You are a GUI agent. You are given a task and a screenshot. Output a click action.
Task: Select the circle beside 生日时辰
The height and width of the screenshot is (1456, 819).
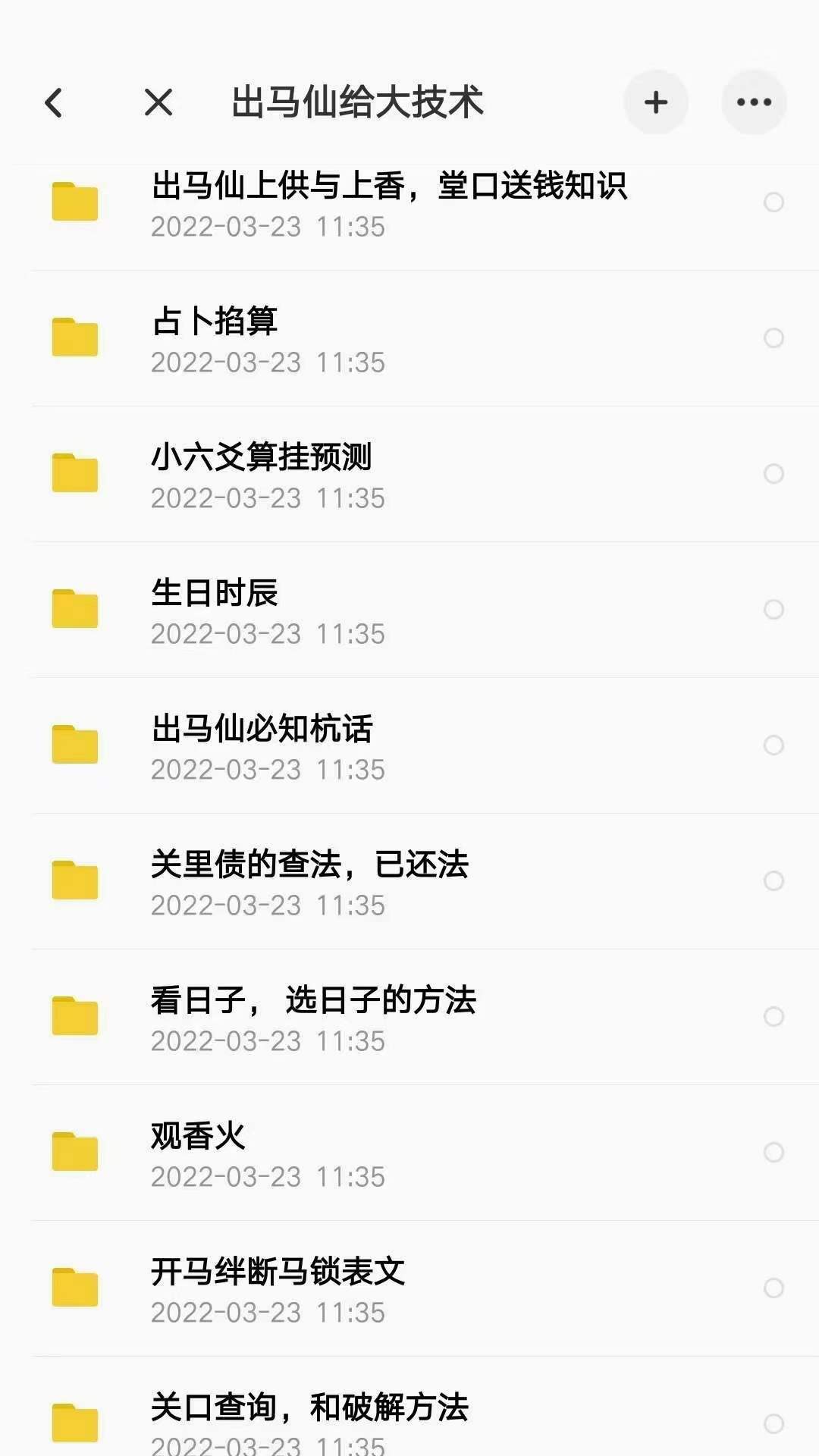pyautogui.click(x=774, y=608)
